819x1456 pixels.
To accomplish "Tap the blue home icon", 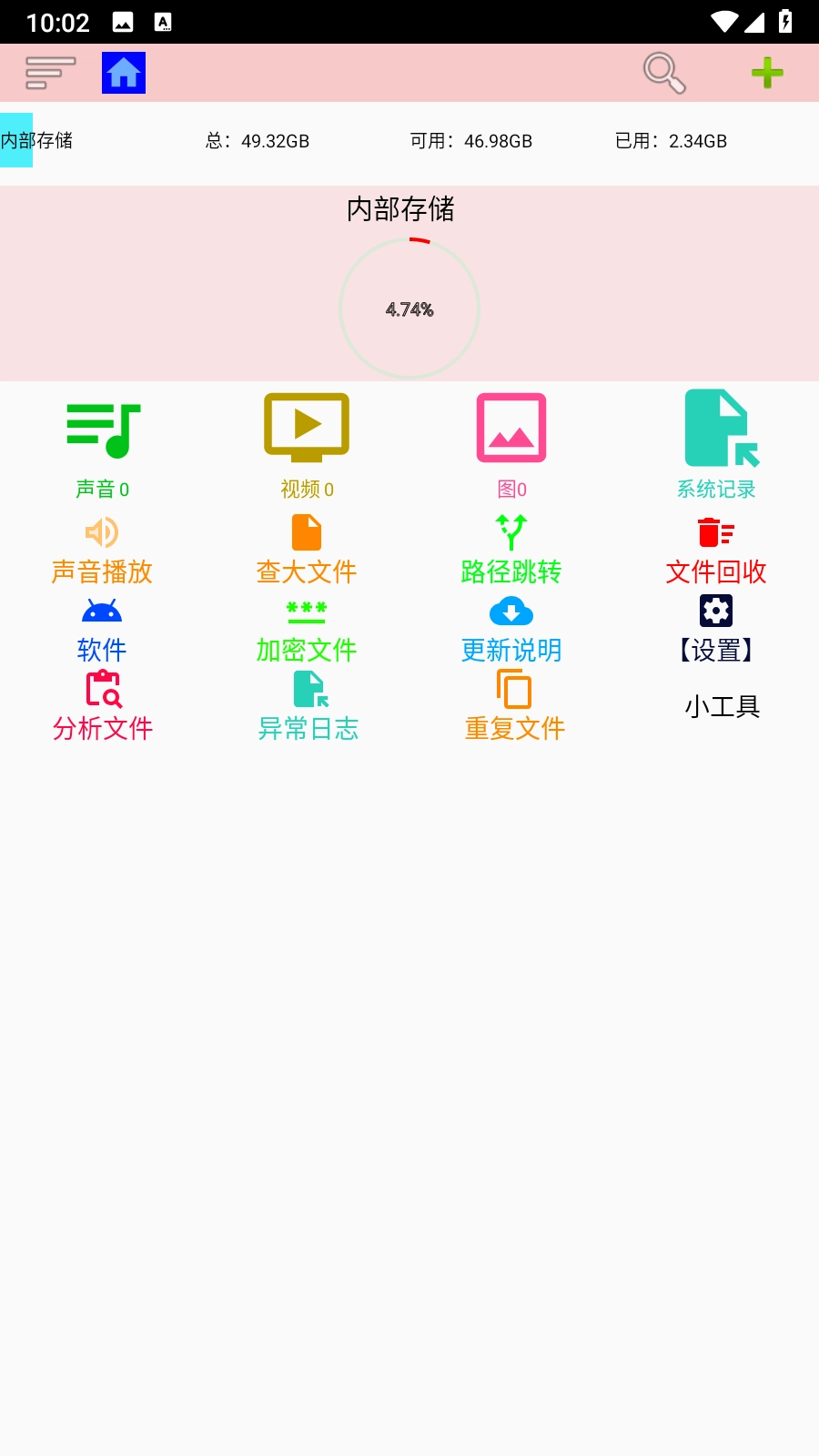I will point(124,72).
